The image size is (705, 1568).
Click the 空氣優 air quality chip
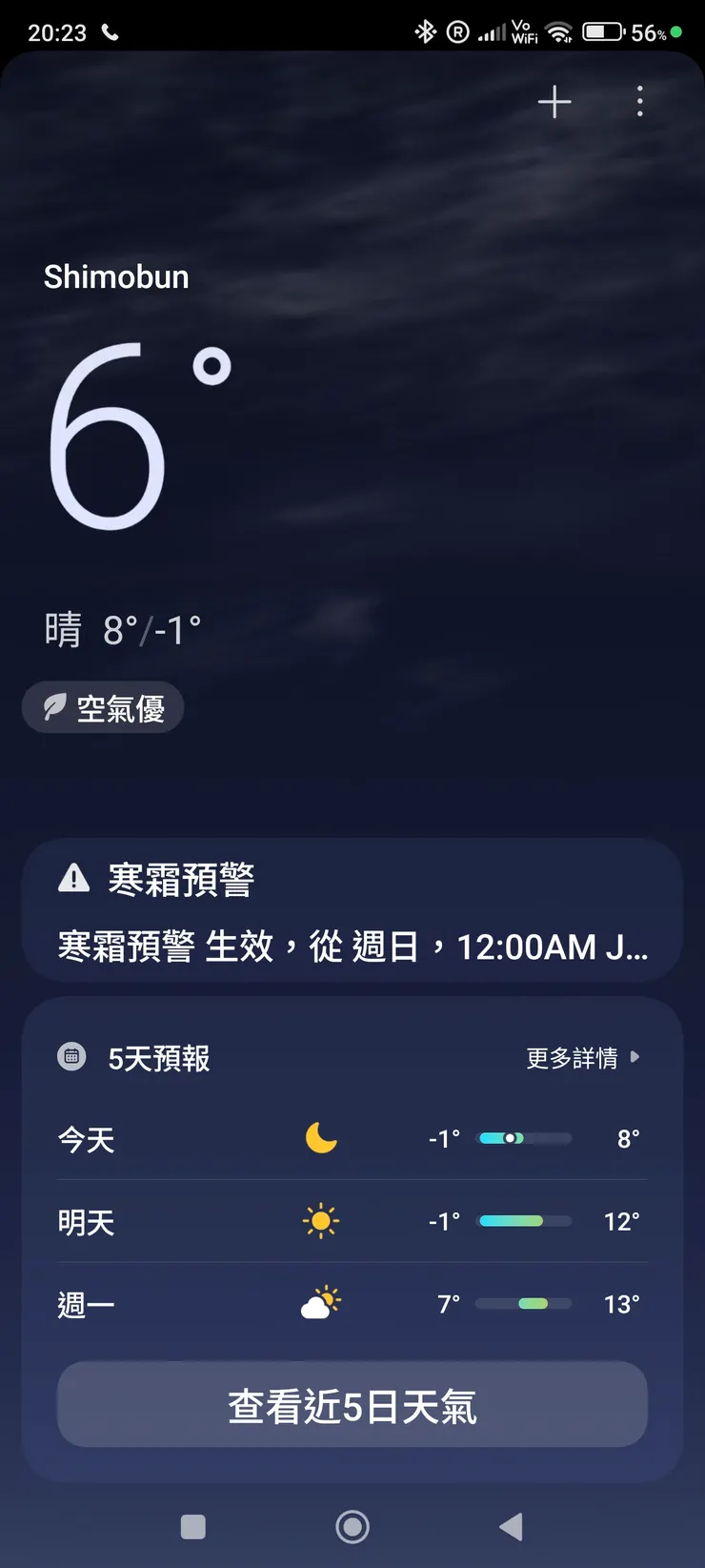[102, 707]
